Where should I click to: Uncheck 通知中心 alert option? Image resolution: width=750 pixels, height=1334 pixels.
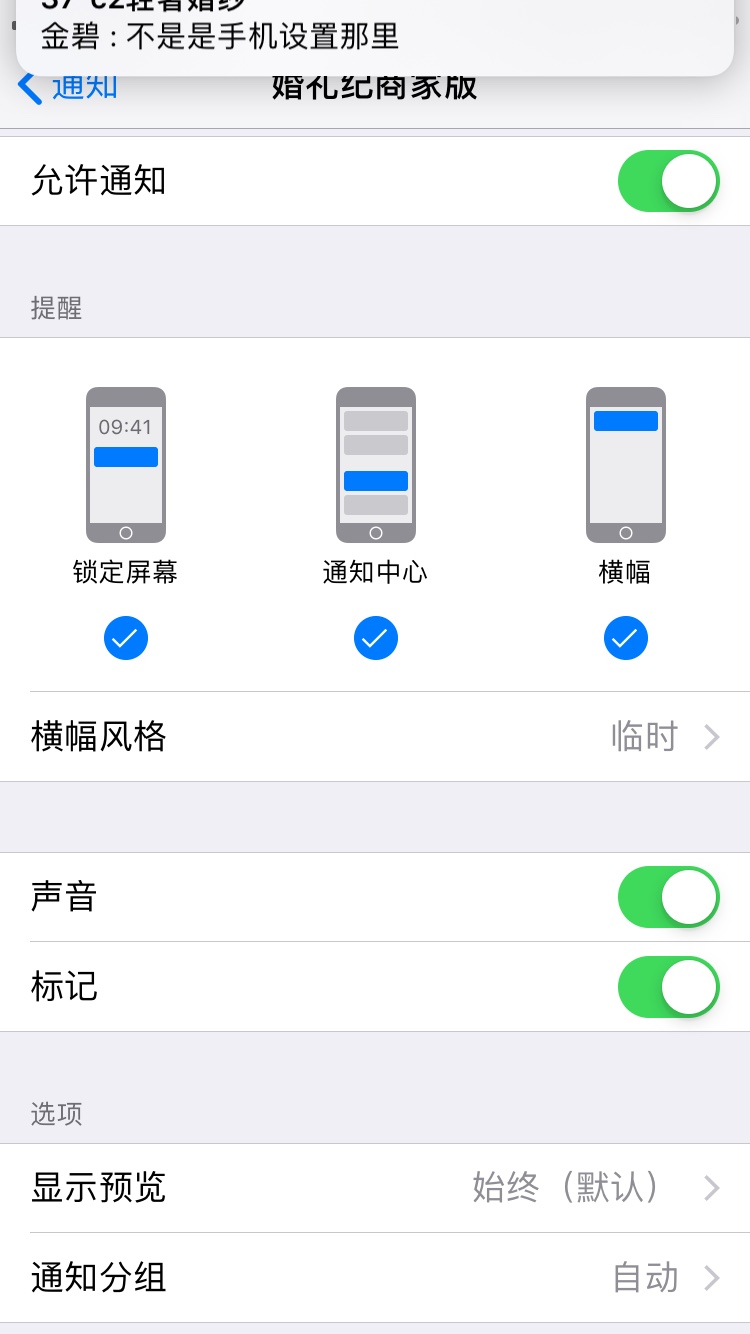376,638
